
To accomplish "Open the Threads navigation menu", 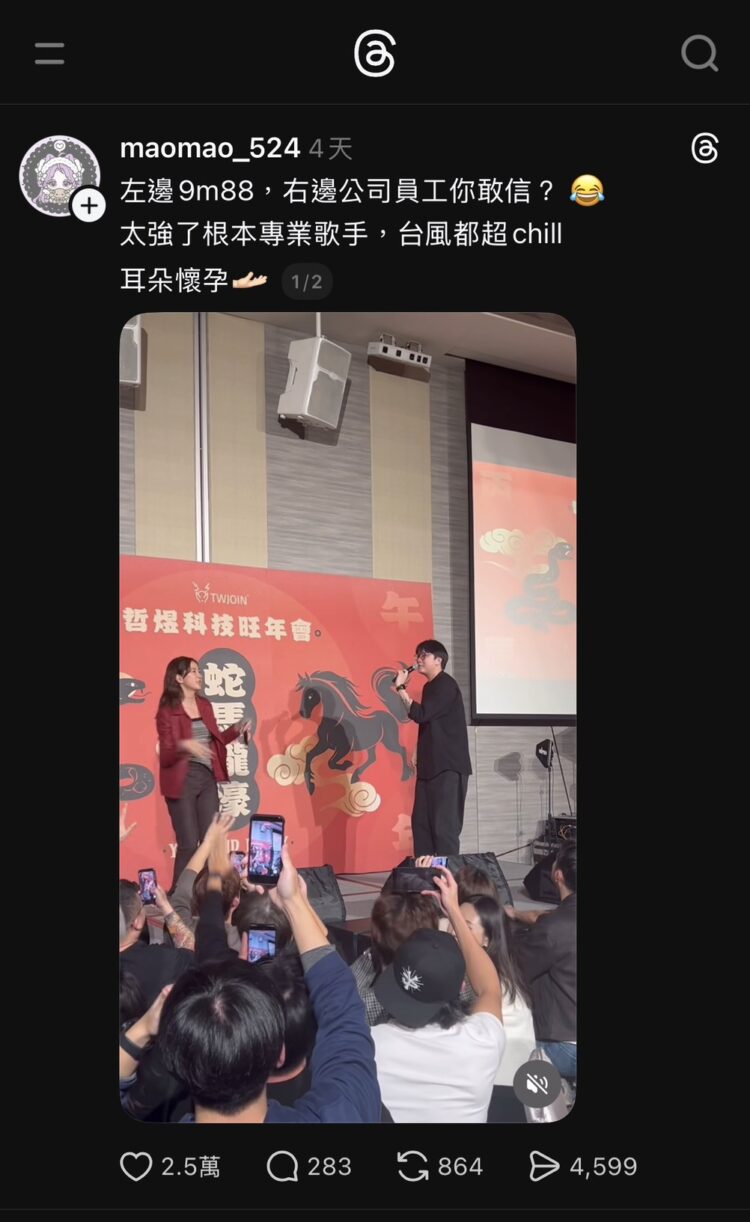I will point(50,54).
